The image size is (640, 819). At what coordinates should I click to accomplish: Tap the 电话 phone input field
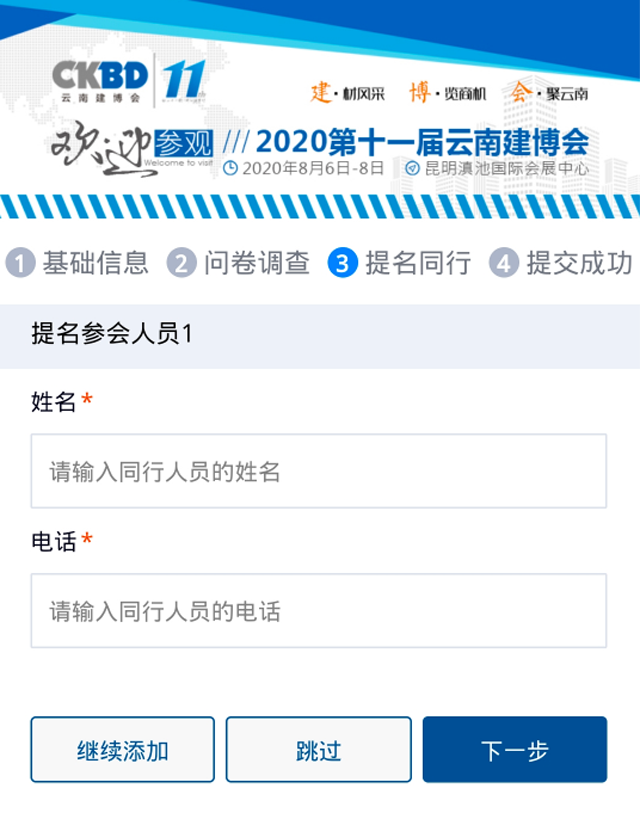pos(318,611)
